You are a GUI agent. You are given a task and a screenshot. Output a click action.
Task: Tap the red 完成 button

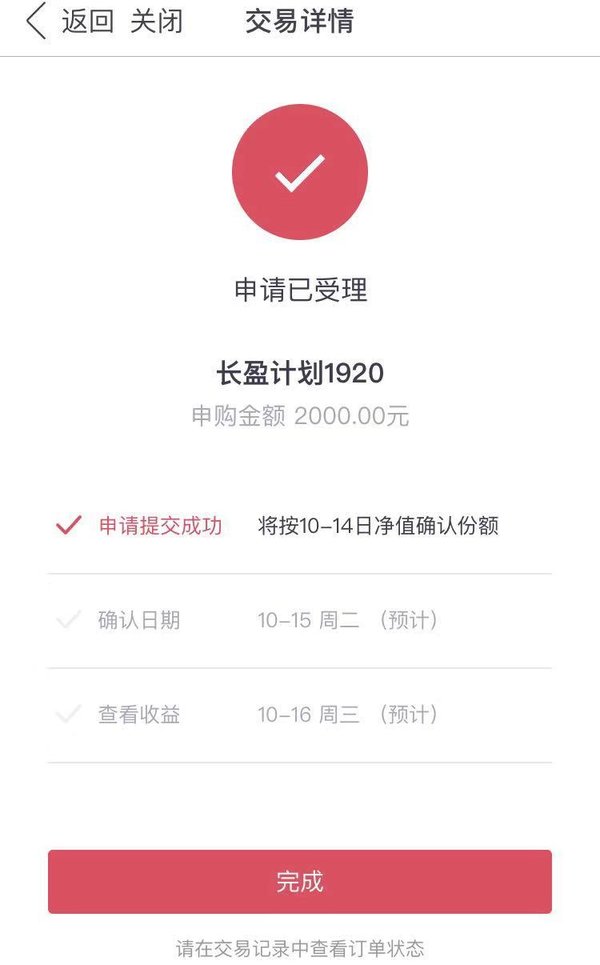(300, 881)
